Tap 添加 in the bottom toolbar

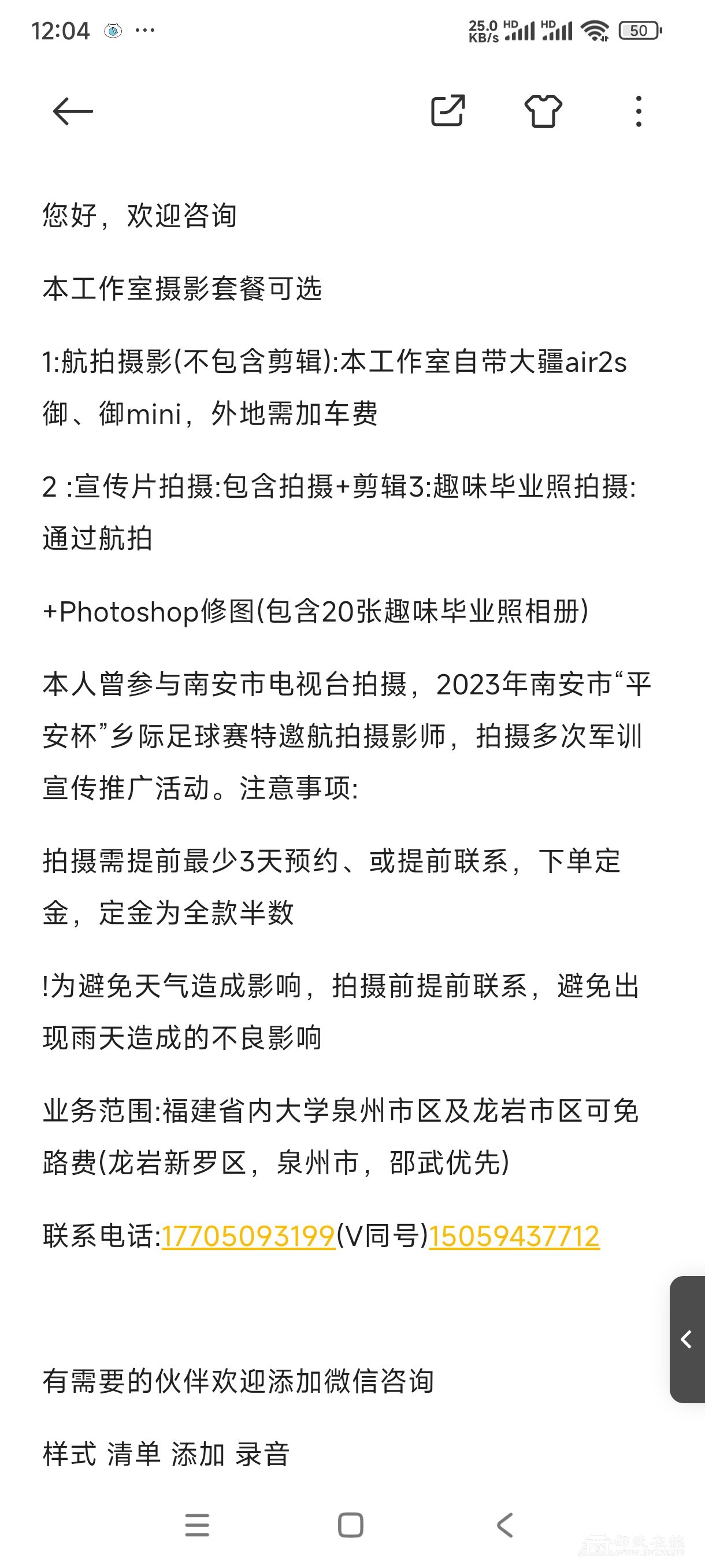point(198,1454)
